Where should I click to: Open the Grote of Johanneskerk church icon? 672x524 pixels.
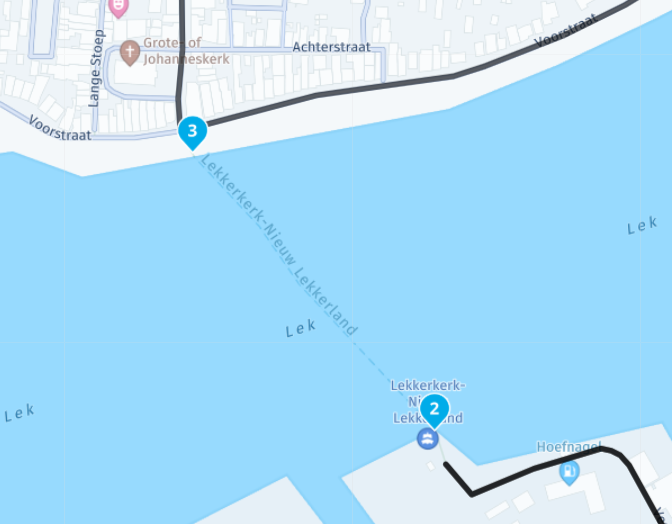[x=130, y=50]
